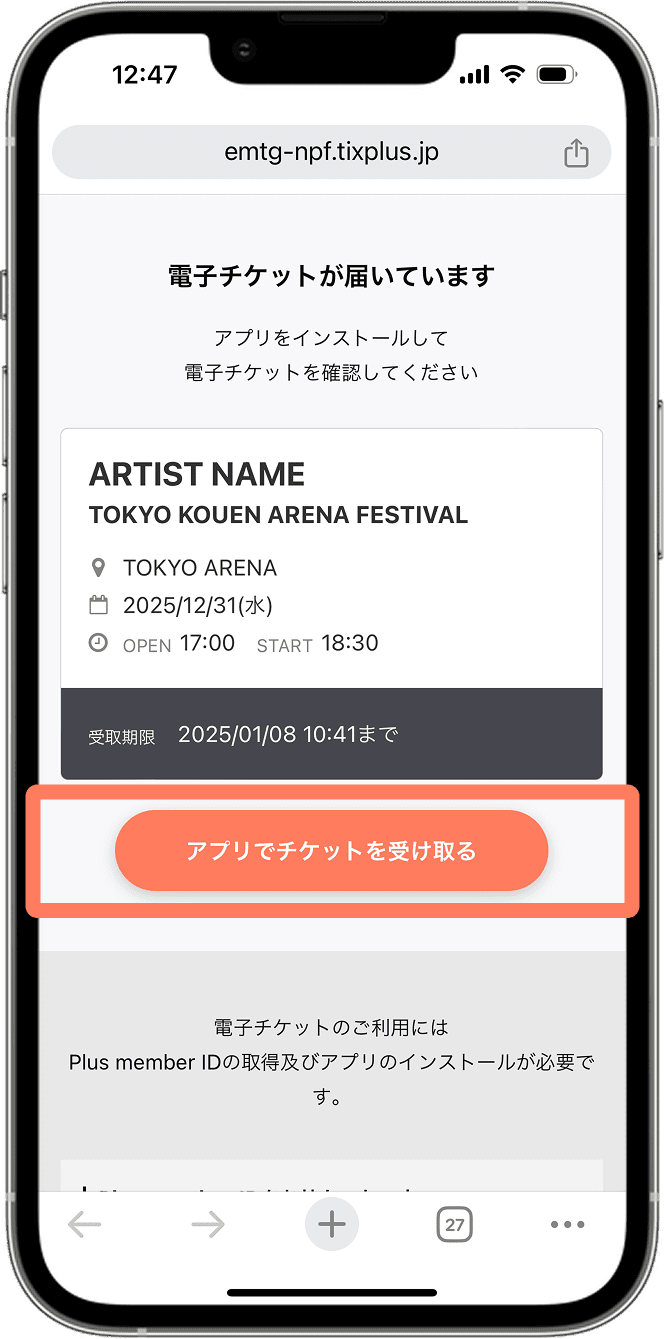Share this page from the address bar
Image resolution: width=664 pixels, height=1339 pixels.
click(576, 153)
